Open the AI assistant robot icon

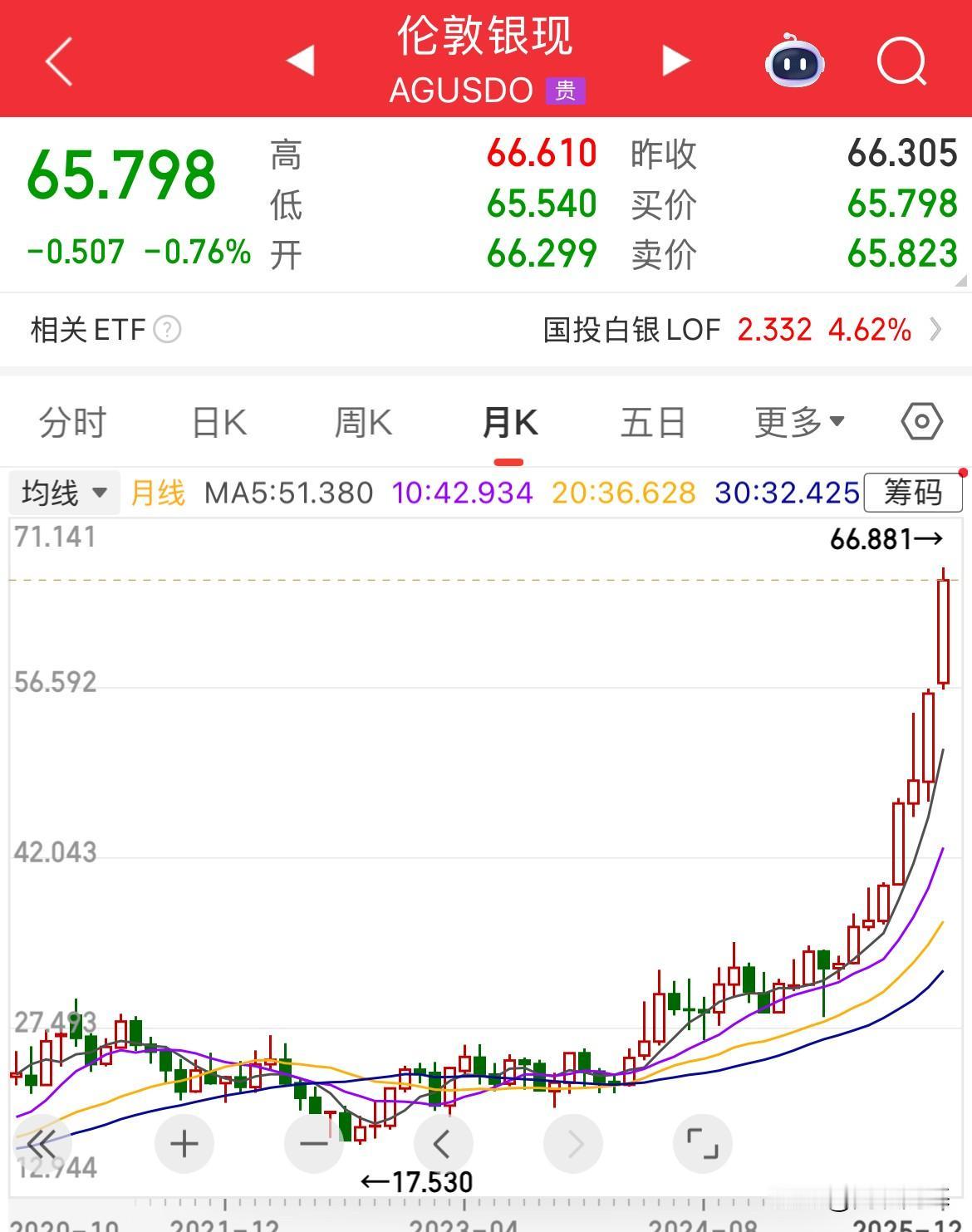pyautogui.click(x=793, y=61)
